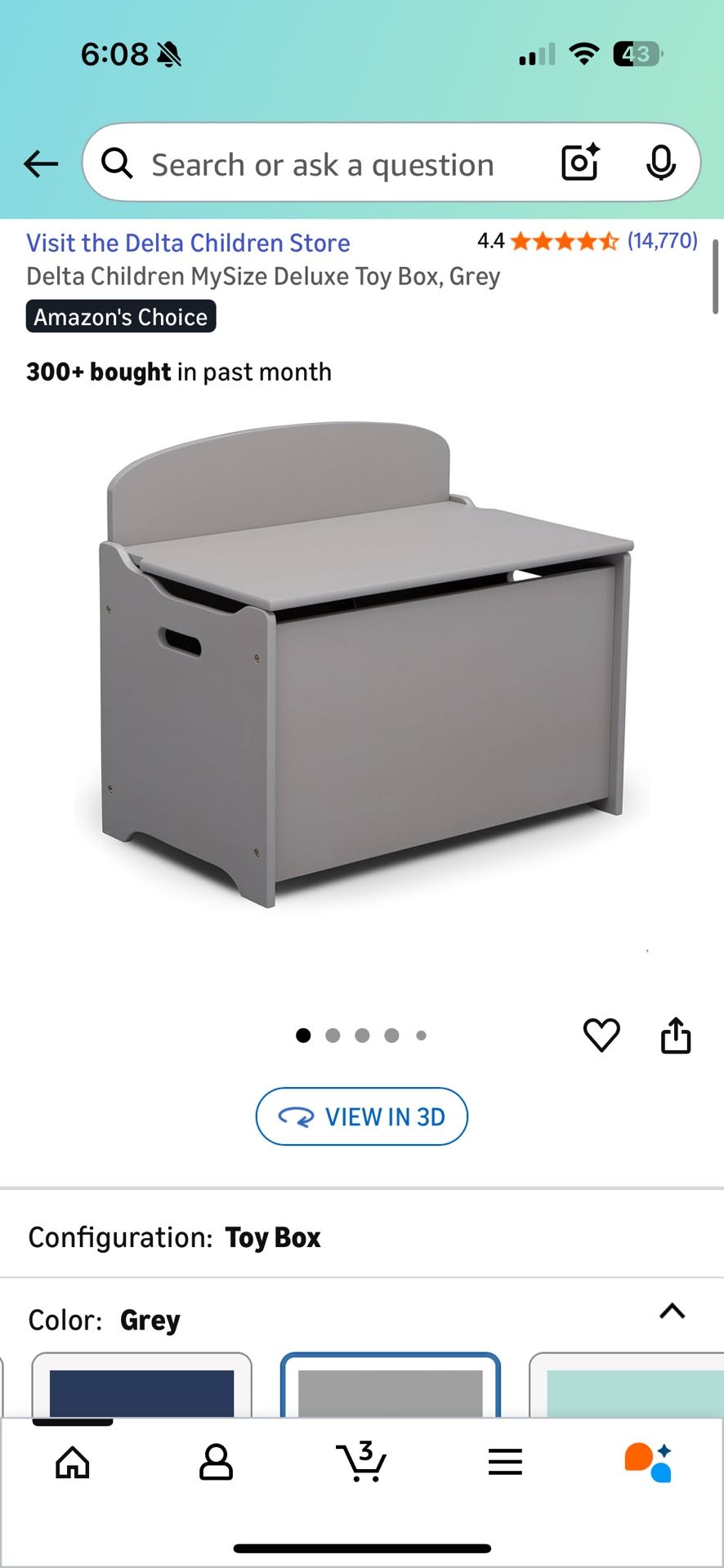Open the Rufus AI assistant chat

tap(648, 1463)
